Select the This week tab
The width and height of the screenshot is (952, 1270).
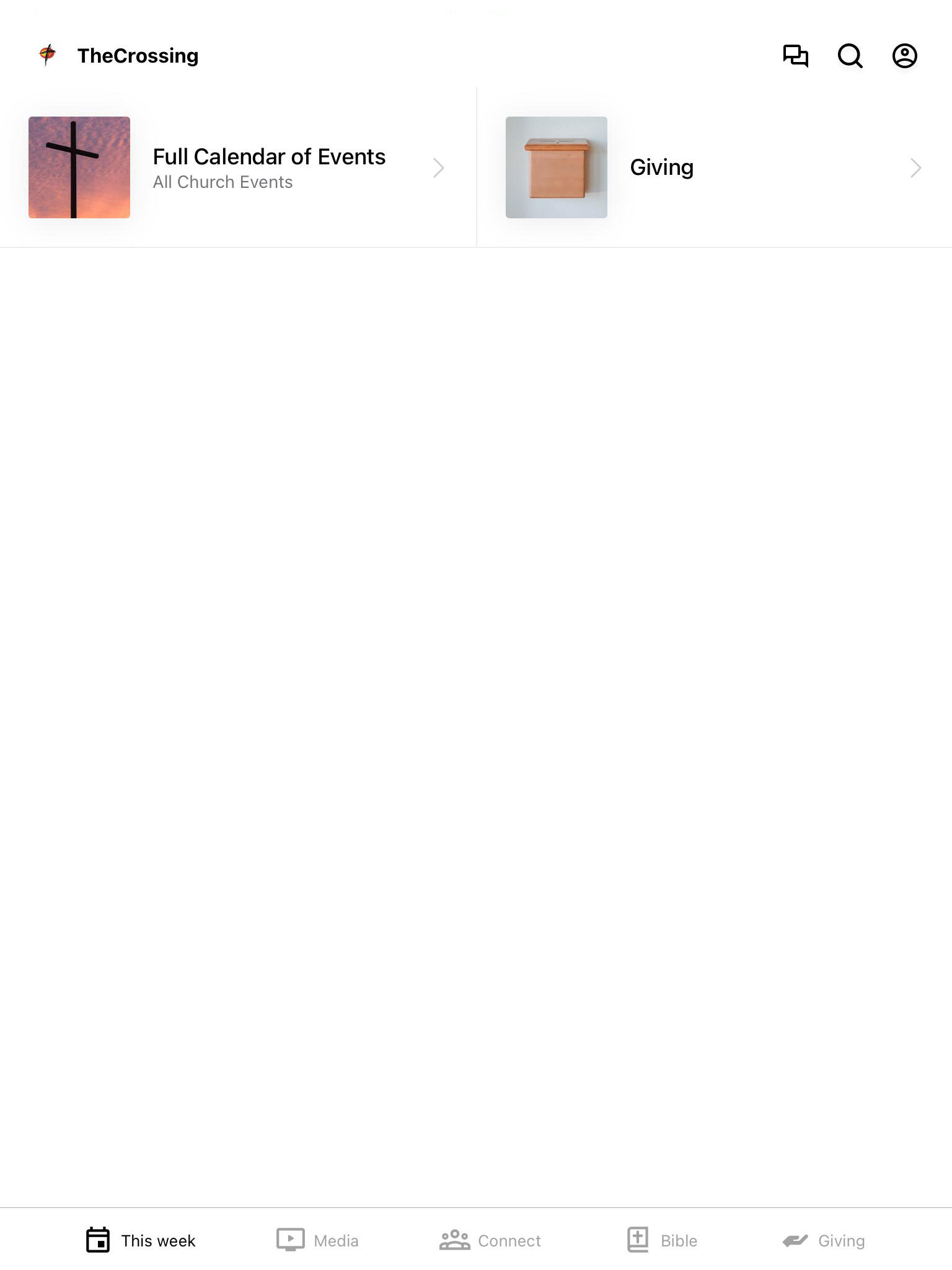tap(141, 1240)
